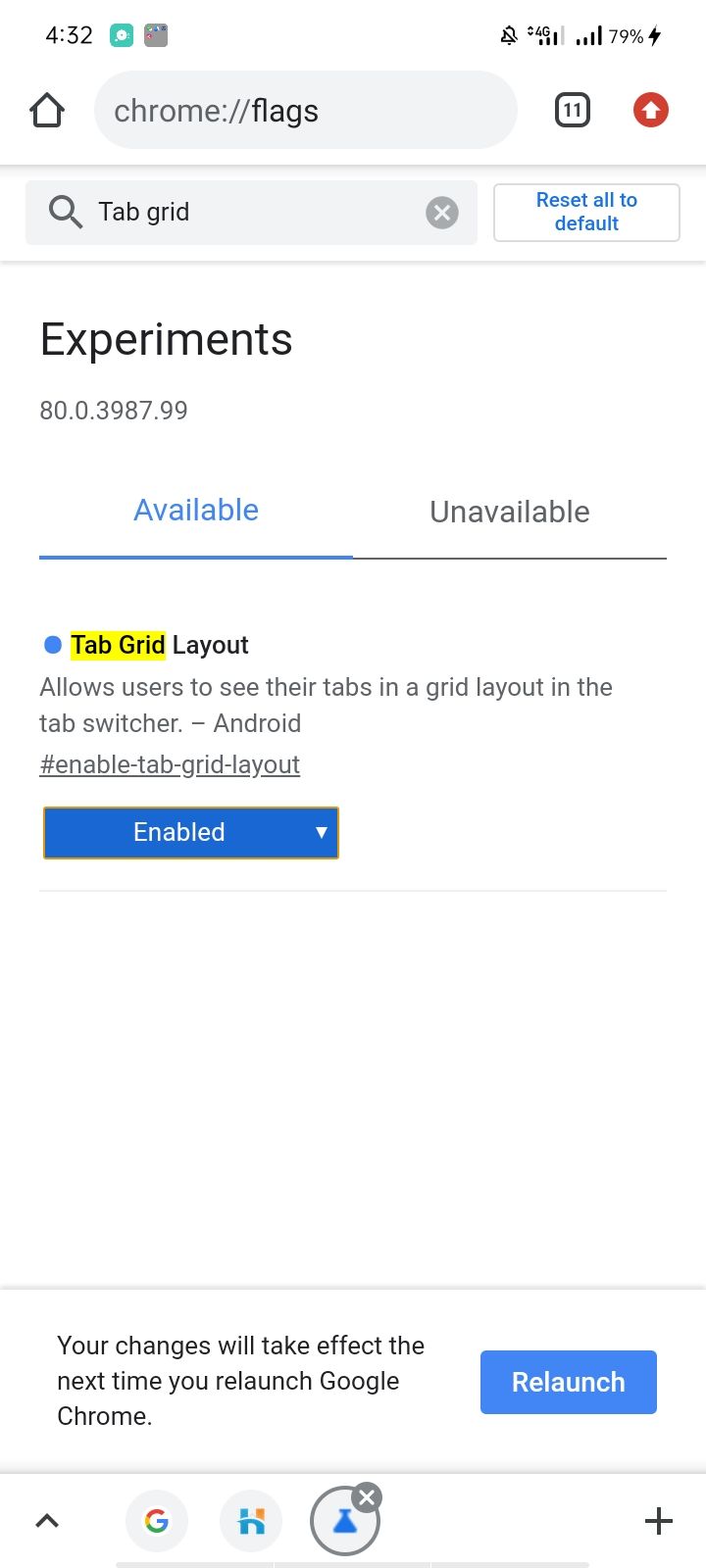Clear the Tab grid search query
The image size is (706, 1568).
[441, 212]
